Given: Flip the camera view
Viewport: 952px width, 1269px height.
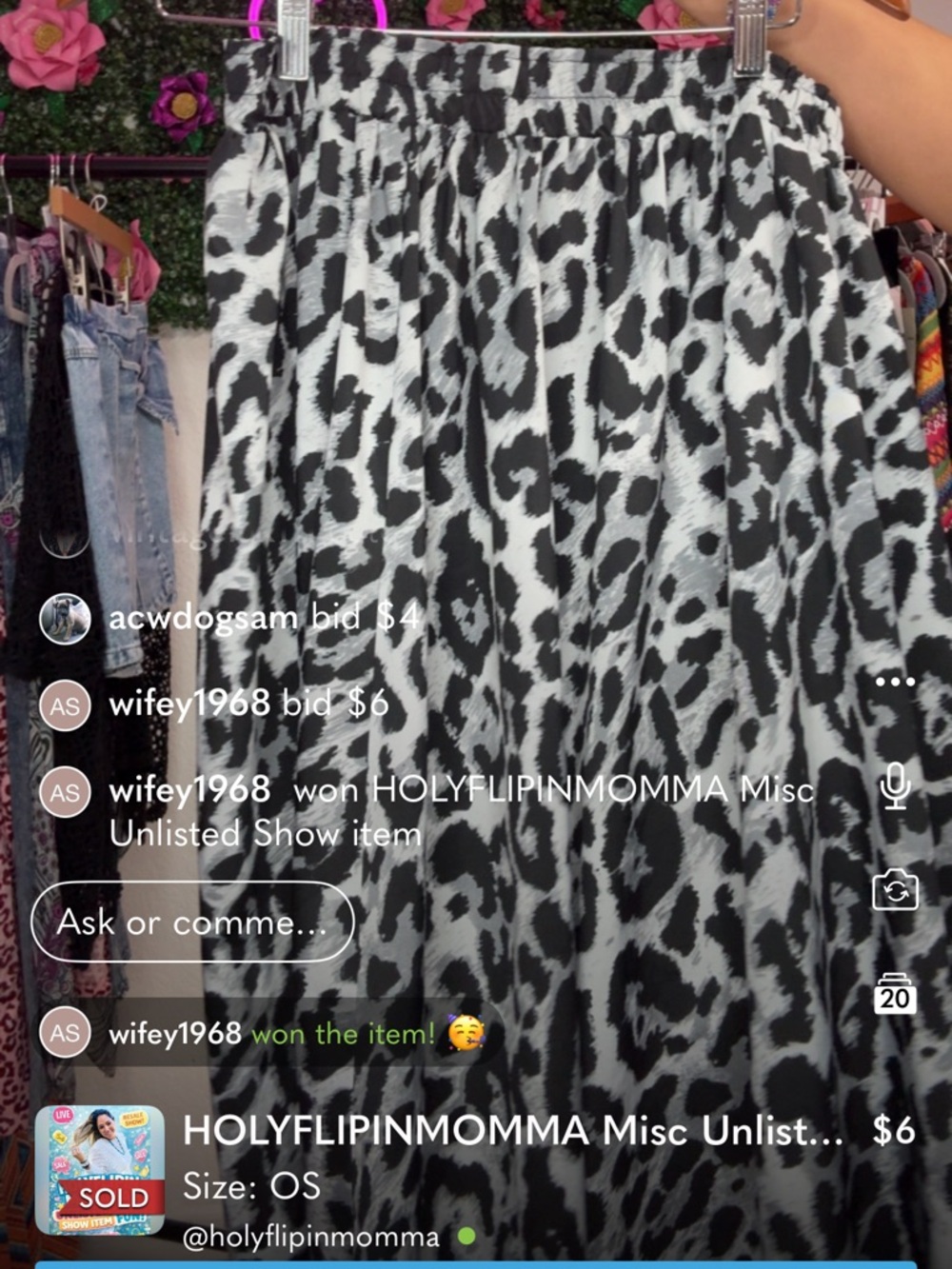Looking at the screenshot, I should [895, 891].
